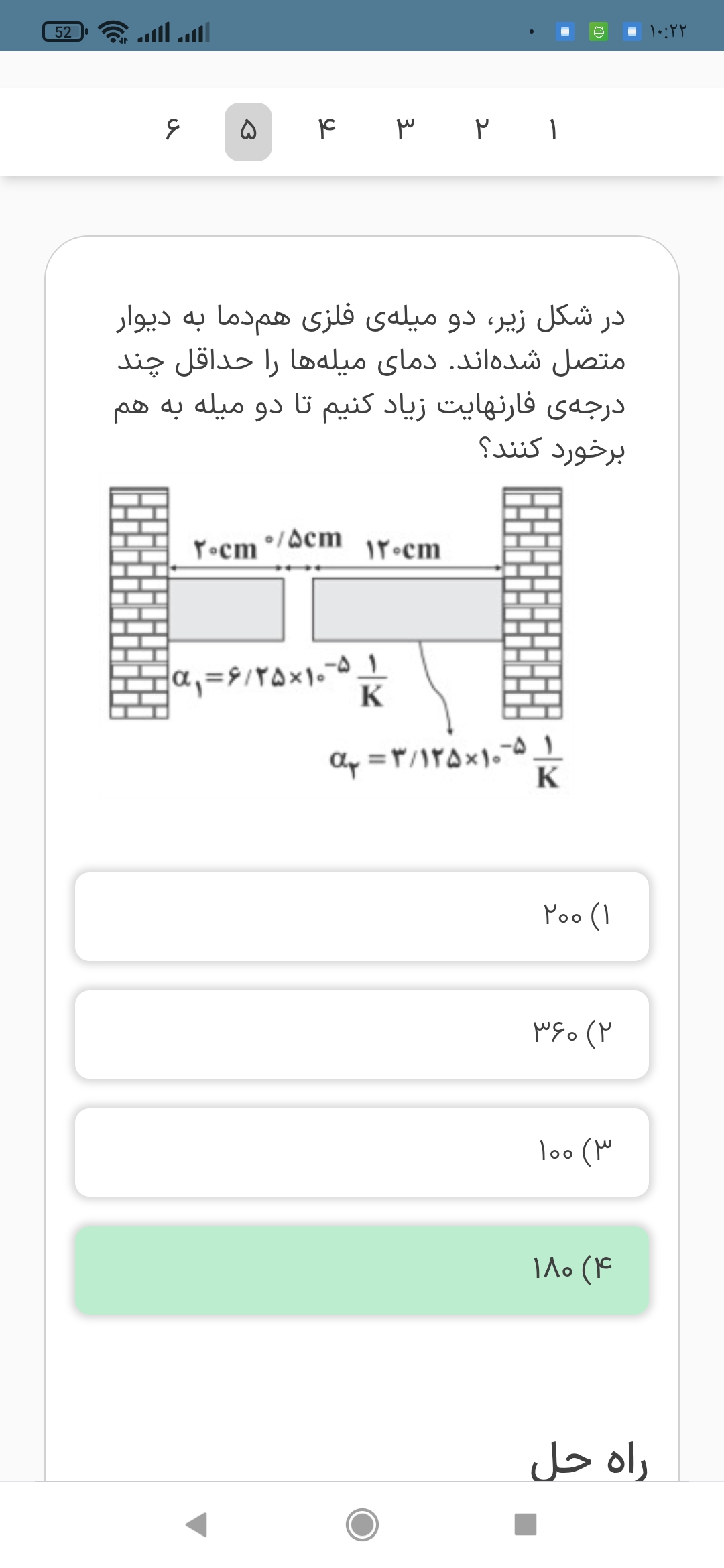Select answer option ۲) ۳۶۰

pos(362,1034)
